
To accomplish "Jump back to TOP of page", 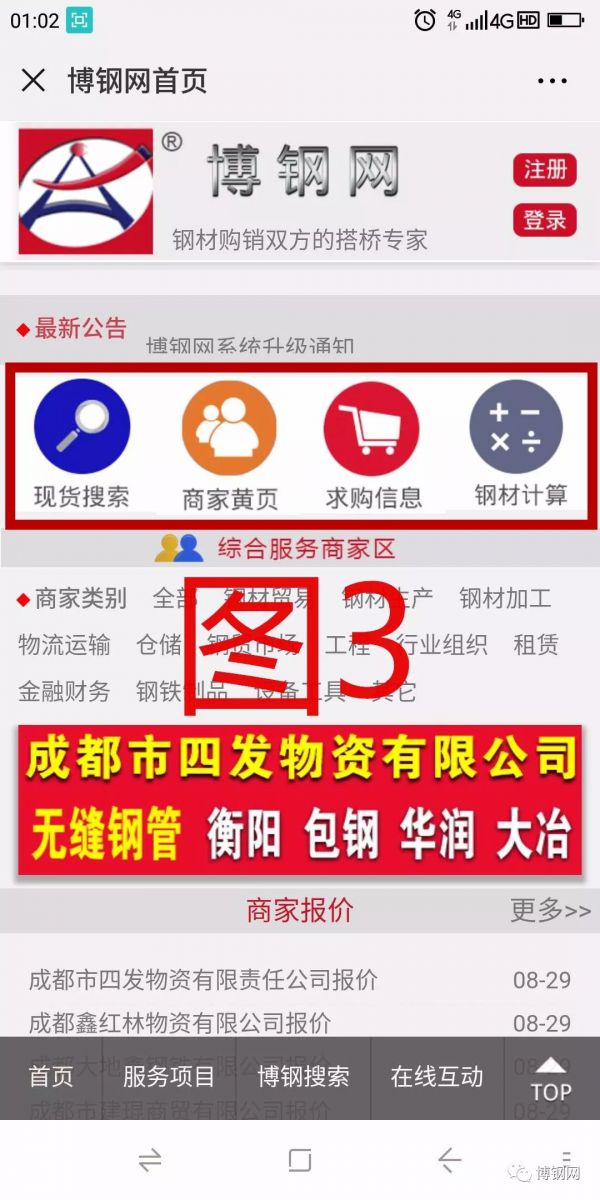I will [551, 1077].
